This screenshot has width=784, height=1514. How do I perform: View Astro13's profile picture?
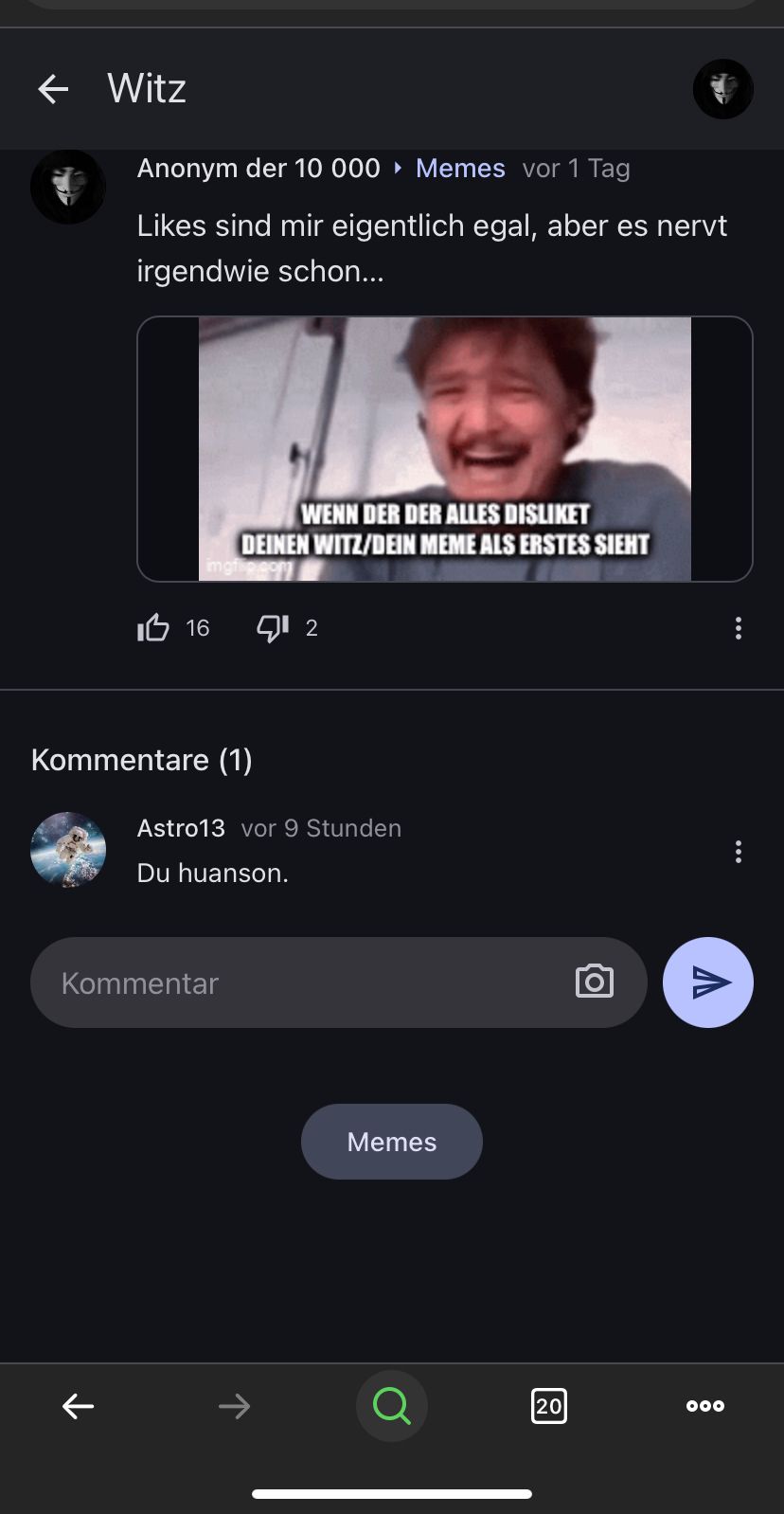coord(68,849)
